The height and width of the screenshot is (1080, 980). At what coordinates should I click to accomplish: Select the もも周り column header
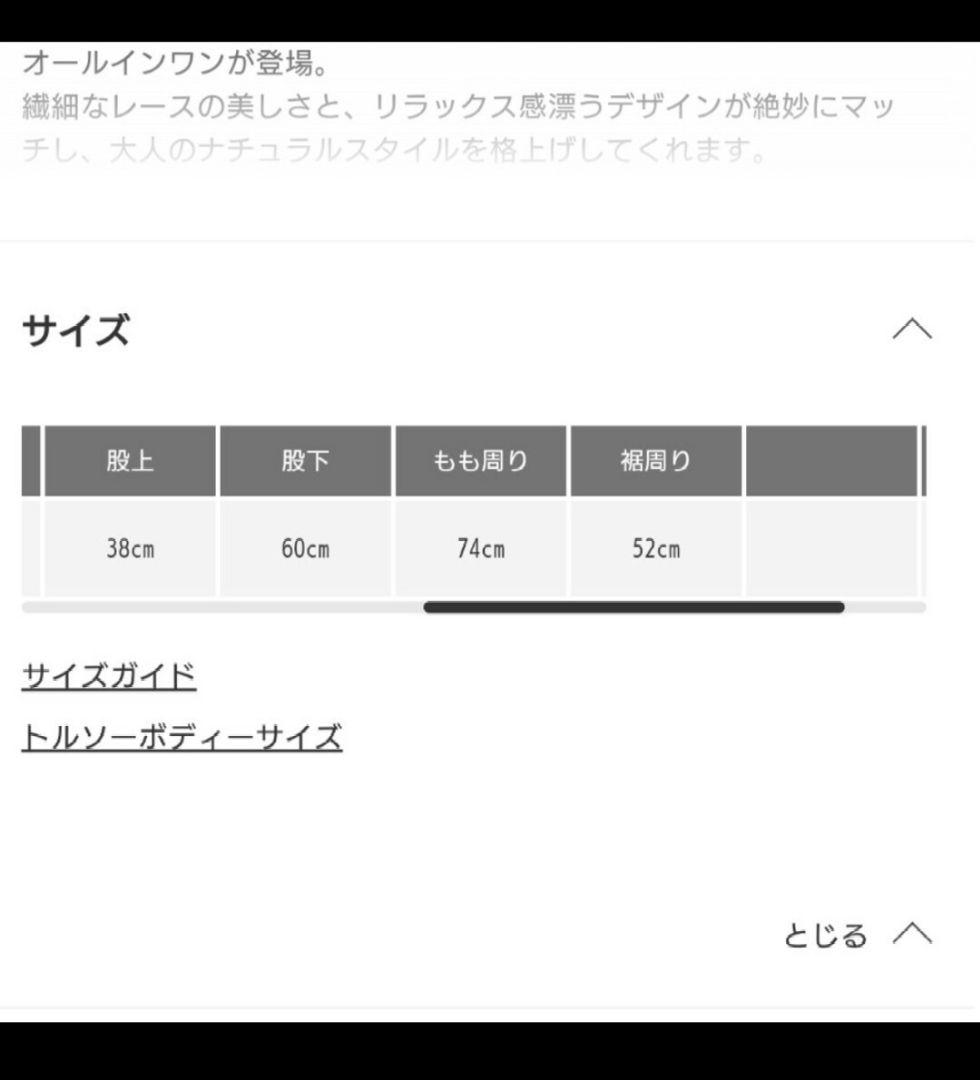point(479,461)
